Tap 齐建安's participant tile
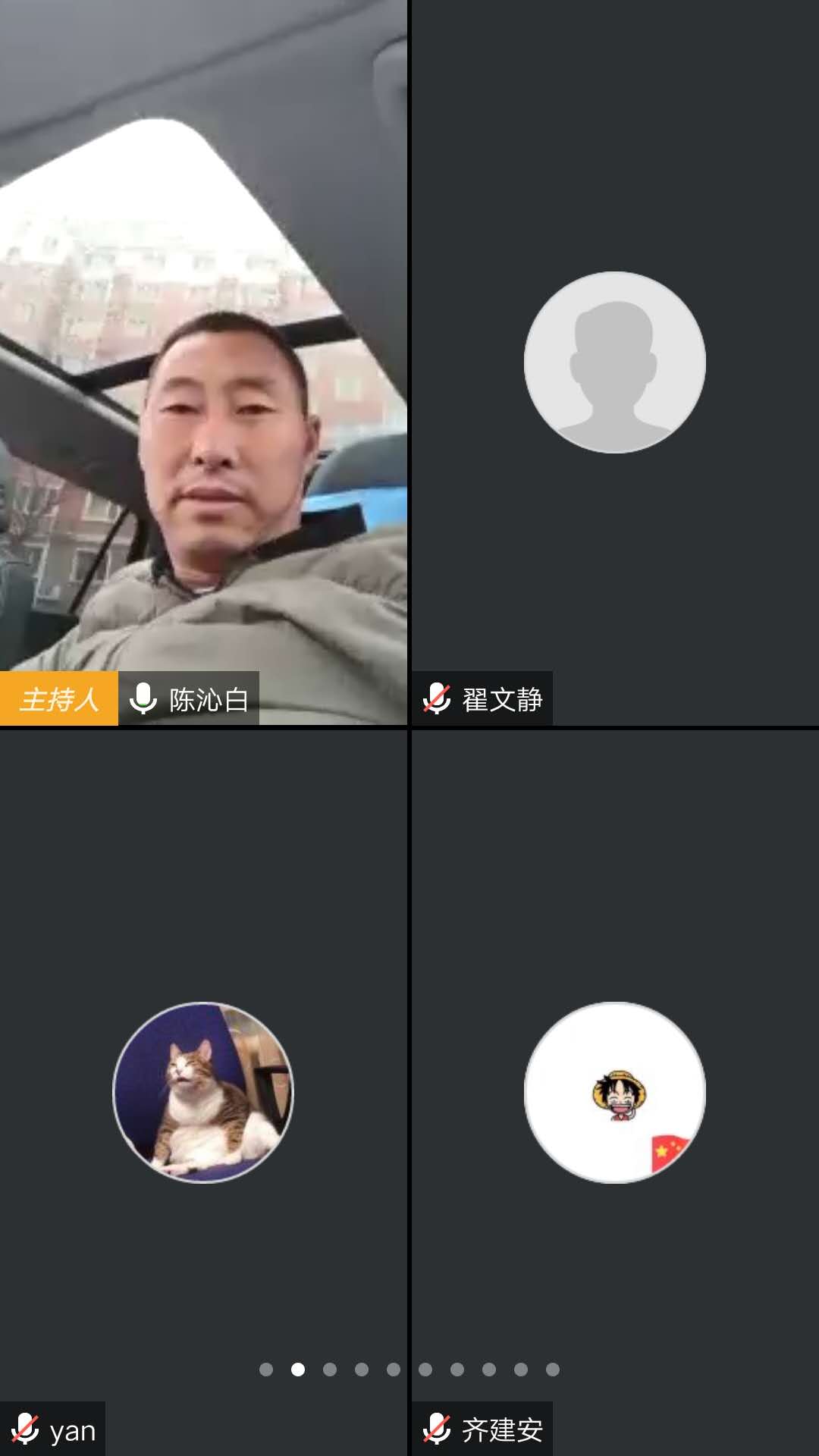This screenshot has width=819, height=1456. click(x=614, y=1092)
